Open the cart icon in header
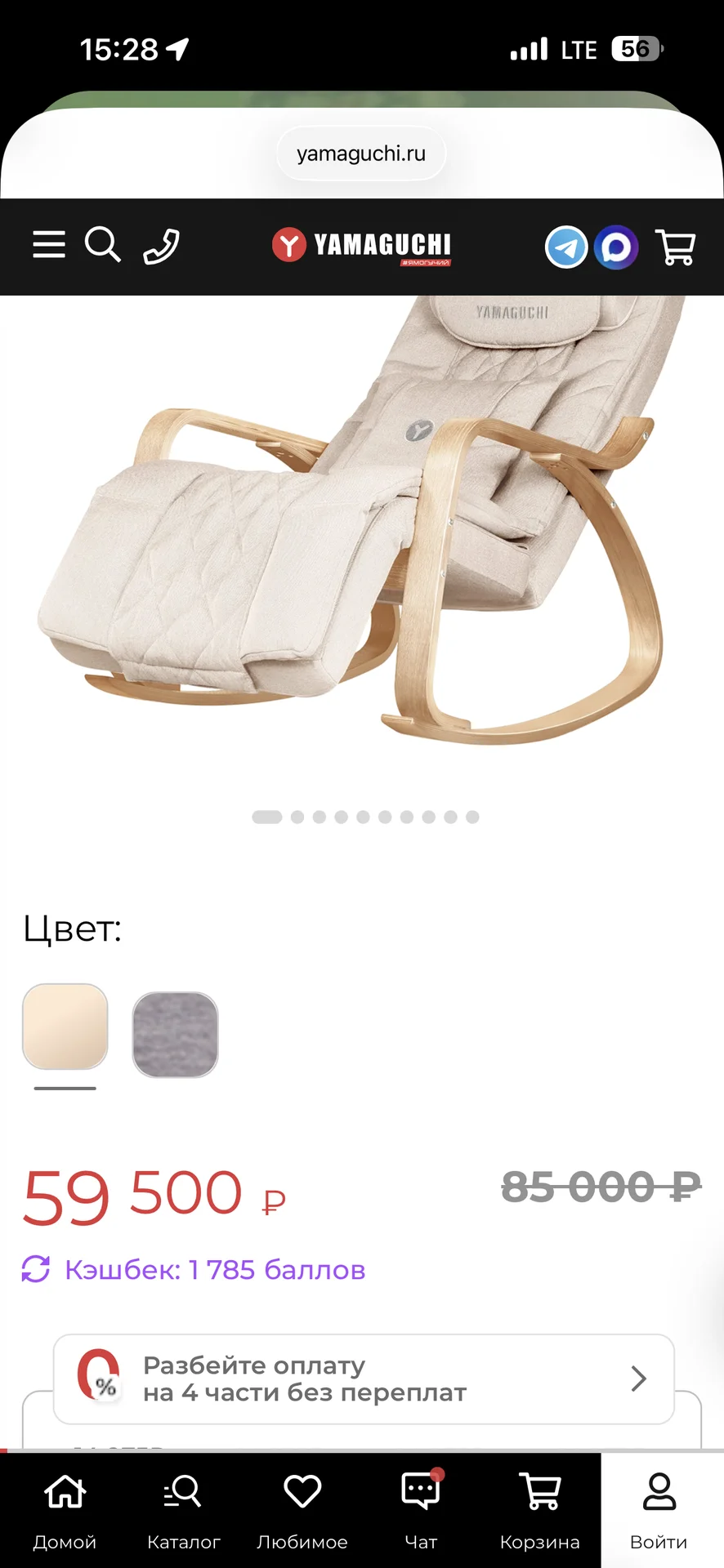The height and width of the screenshot is (1568, 724). [676, 247]
